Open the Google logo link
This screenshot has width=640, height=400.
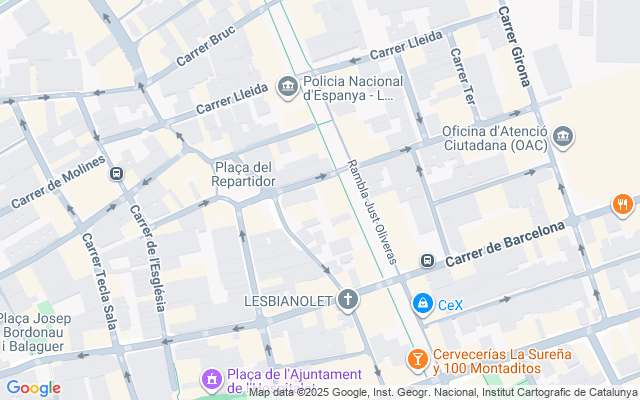click(33, 388)
